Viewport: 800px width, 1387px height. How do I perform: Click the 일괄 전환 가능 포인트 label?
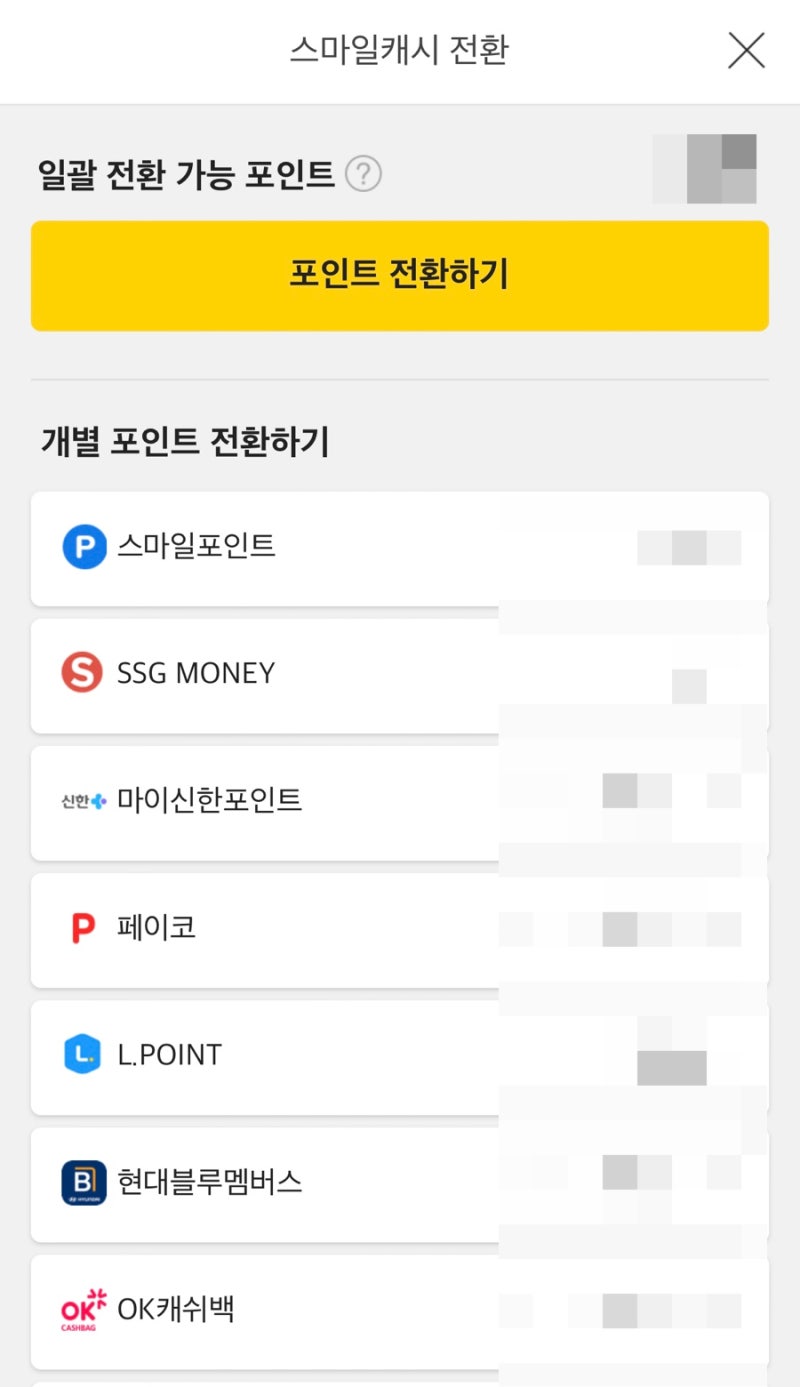tap(183, 174)
